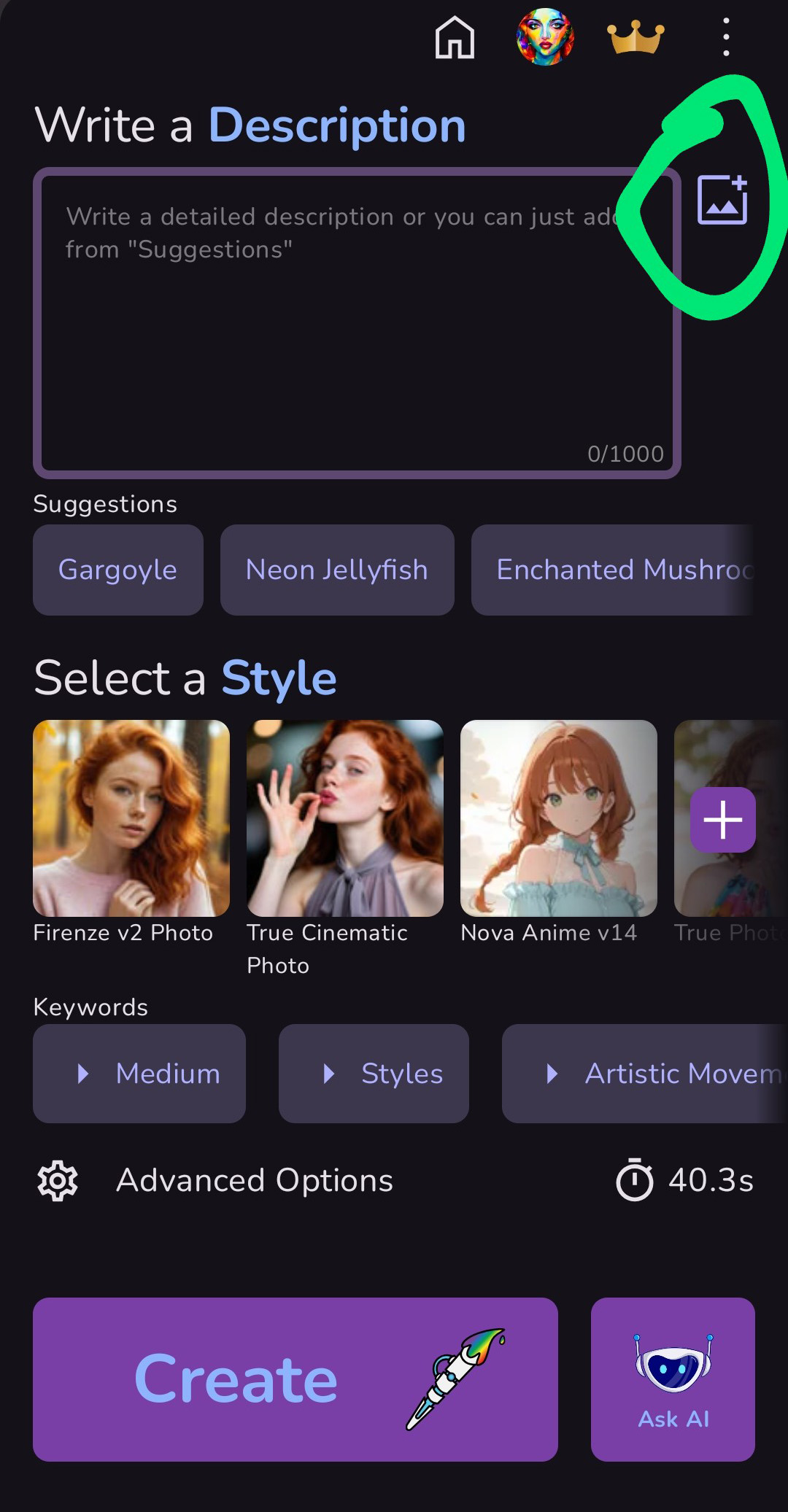Open the colorful face profile avatar
The image size is (788, 1512).
click(545, 37)
